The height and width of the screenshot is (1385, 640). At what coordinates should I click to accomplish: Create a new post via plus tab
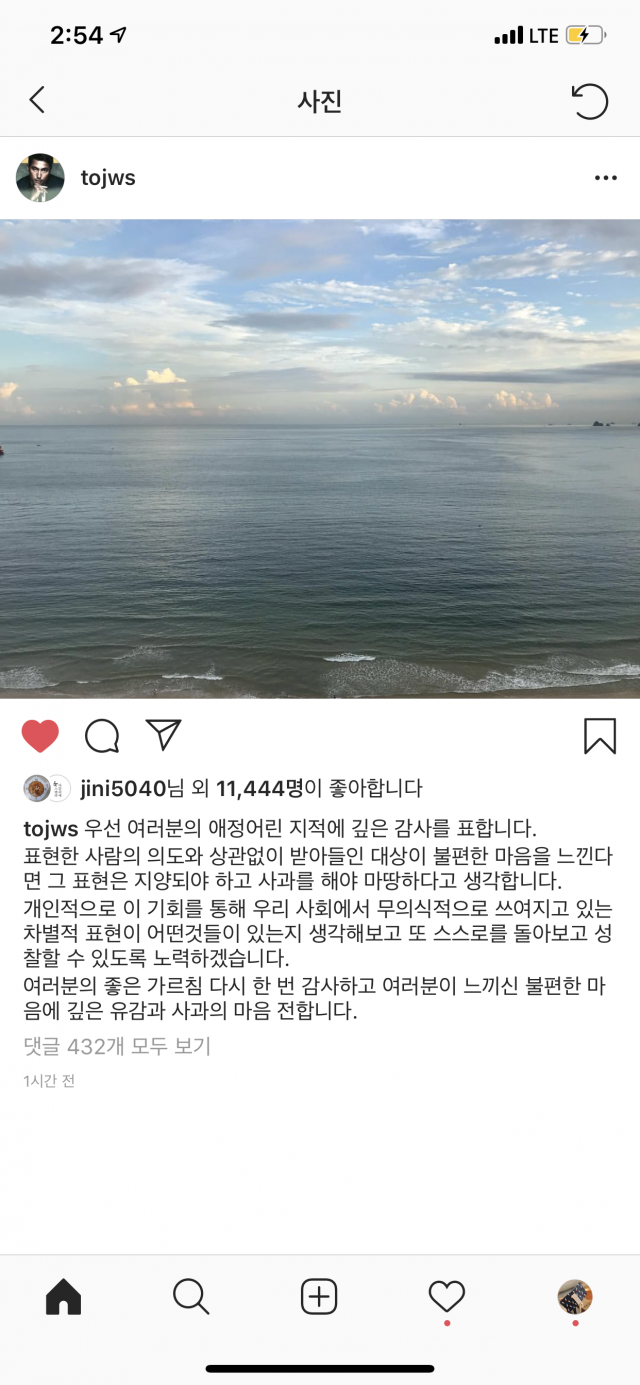pyautogui.click(x=319, y=1297)
